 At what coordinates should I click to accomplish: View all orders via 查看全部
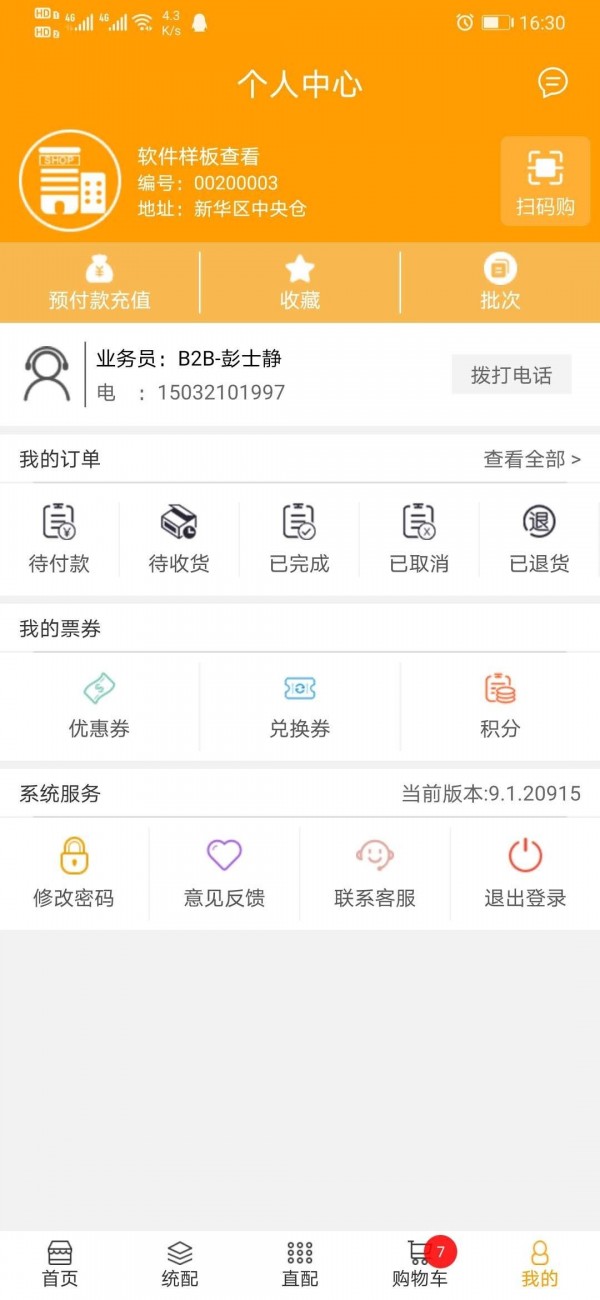tap(532, 459)
